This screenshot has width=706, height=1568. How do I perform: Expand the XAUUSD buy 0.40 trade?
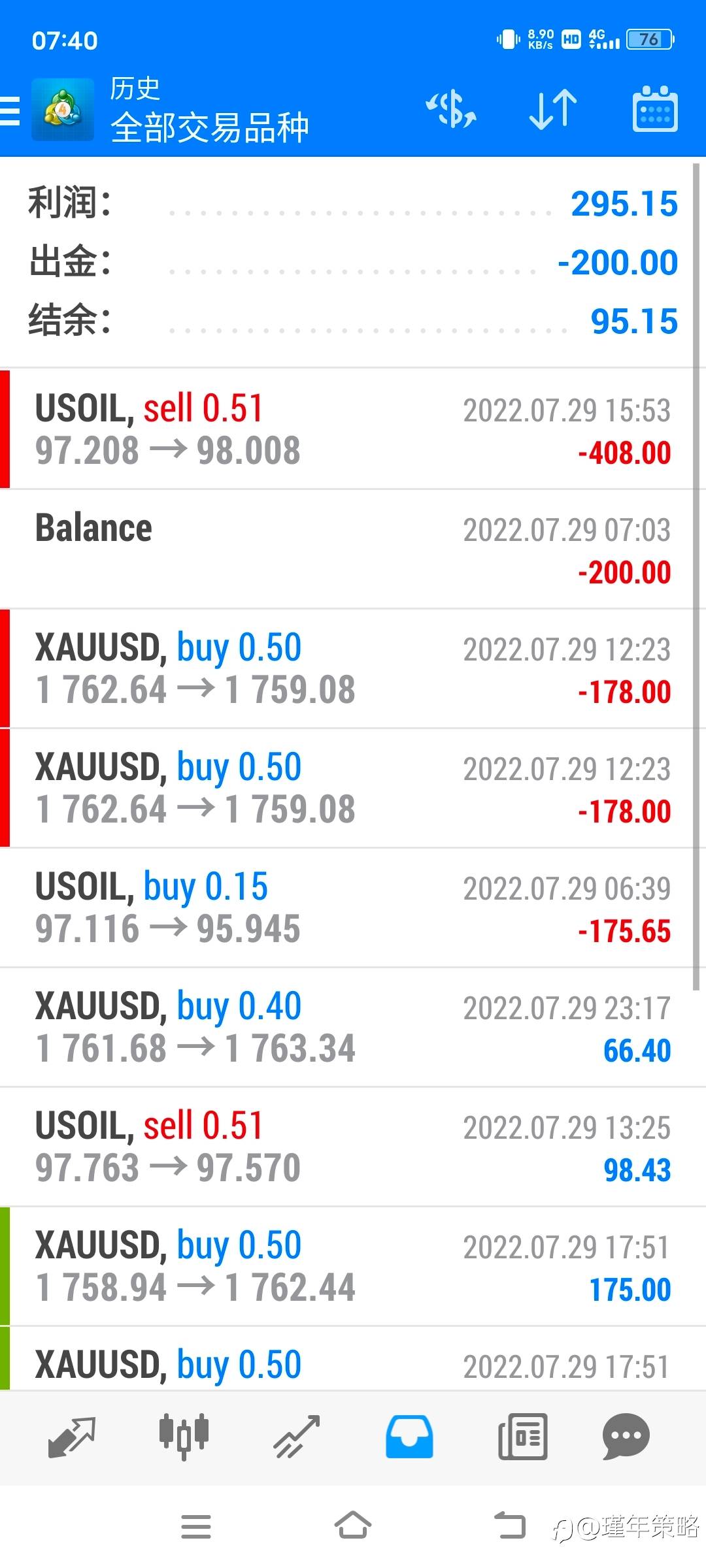coord(353,1027)
